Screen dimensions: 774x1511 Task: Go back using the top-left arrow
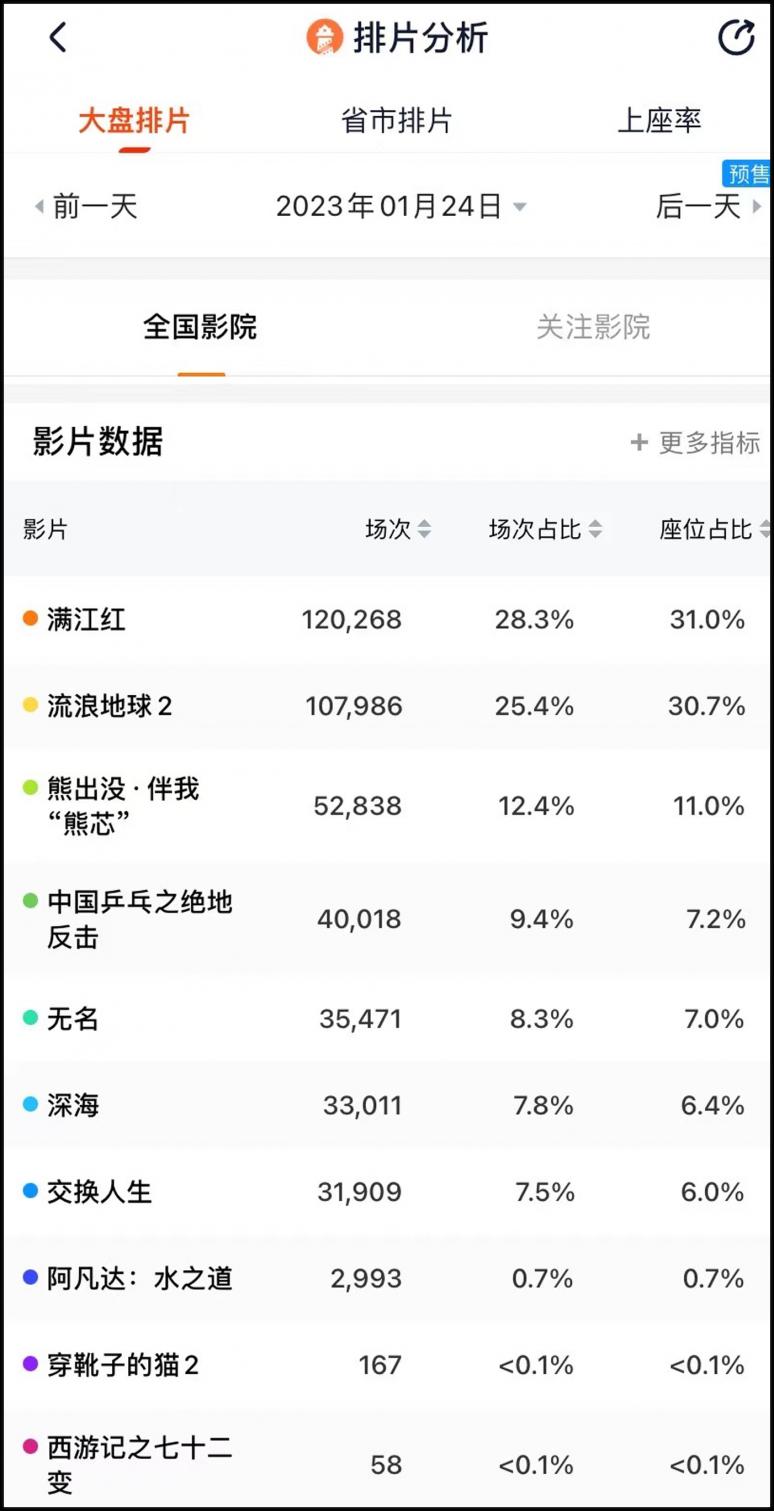[58, 38]
